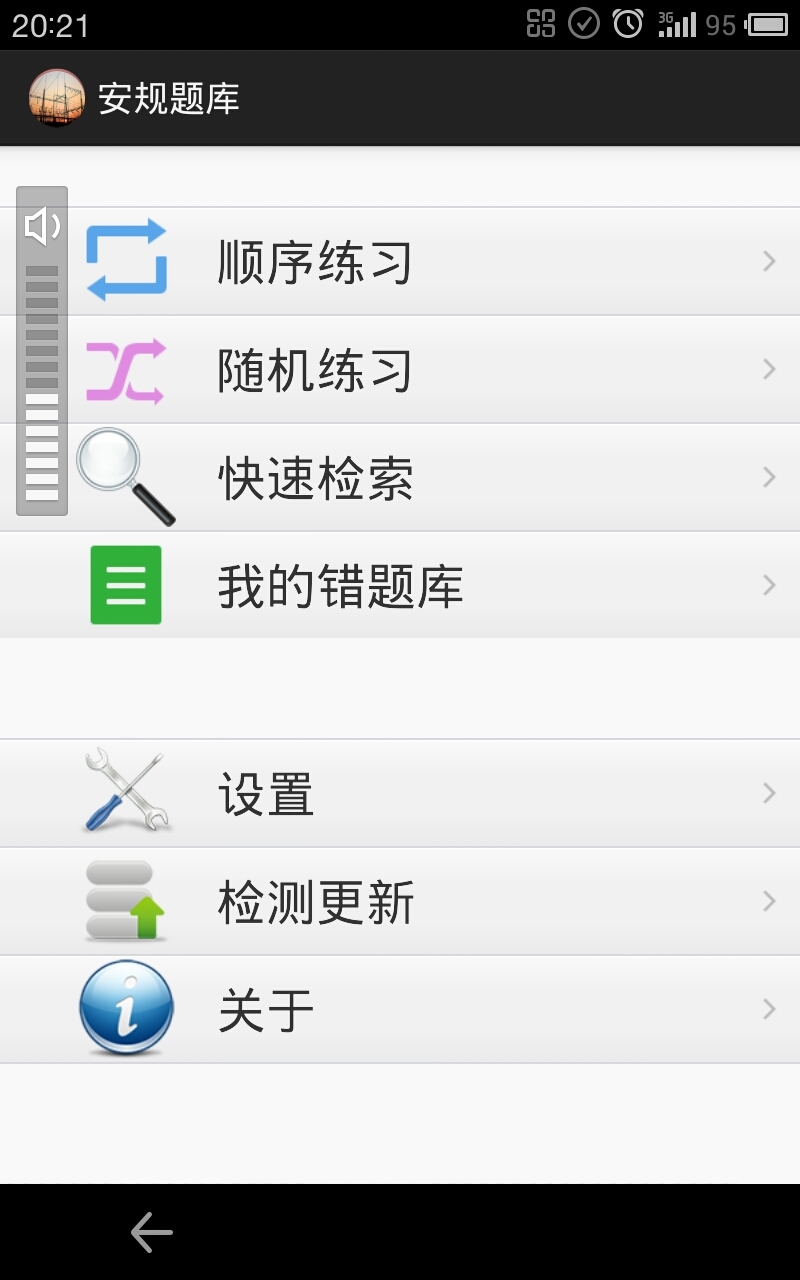Tap the update server icon beside 检测更新
This screenshot has width=800, height=1280.
click(x=125, y=900)
